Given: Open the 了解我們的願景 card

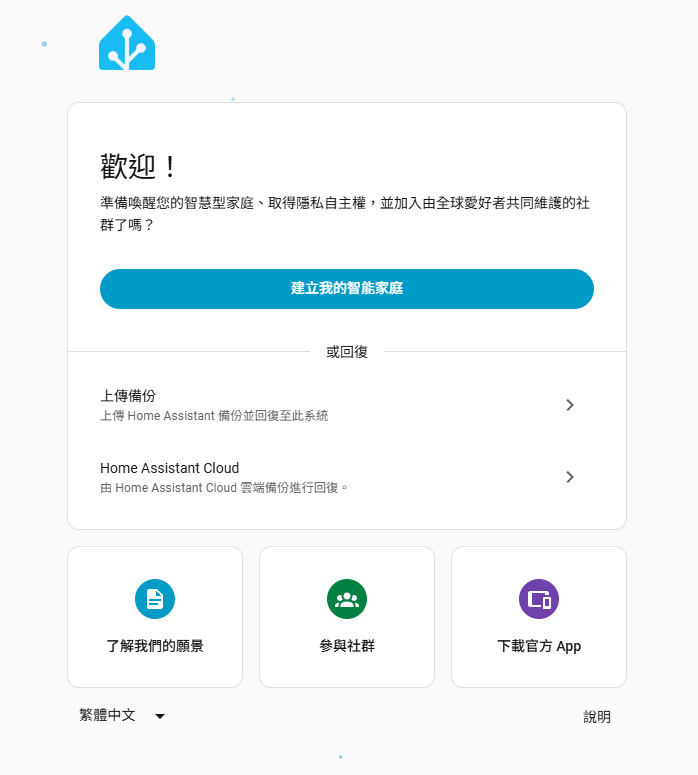Looking at the screenshot, I should coord(155,617).
